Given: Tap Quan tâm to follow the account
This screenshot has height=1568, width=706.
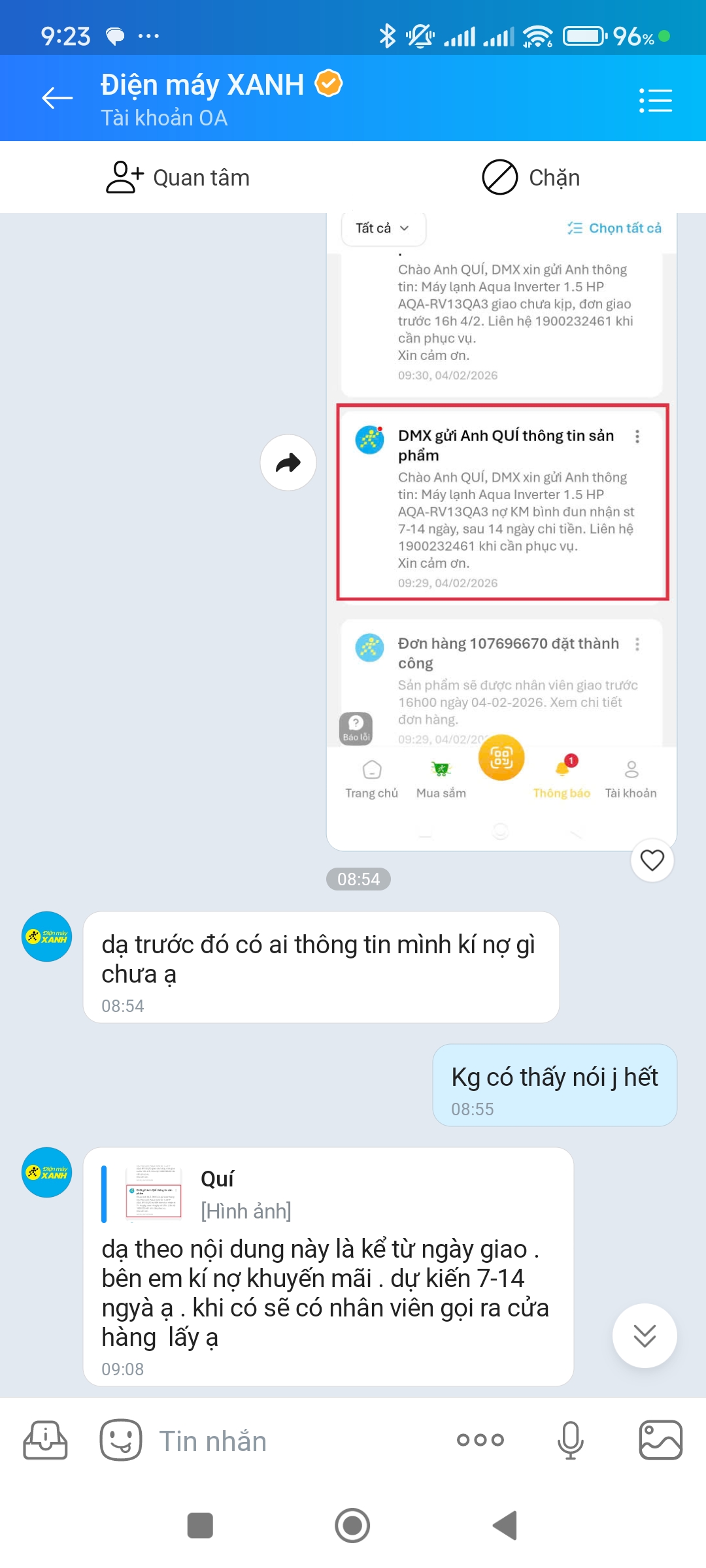Looking at the screenshot, I should pos(178,177).
